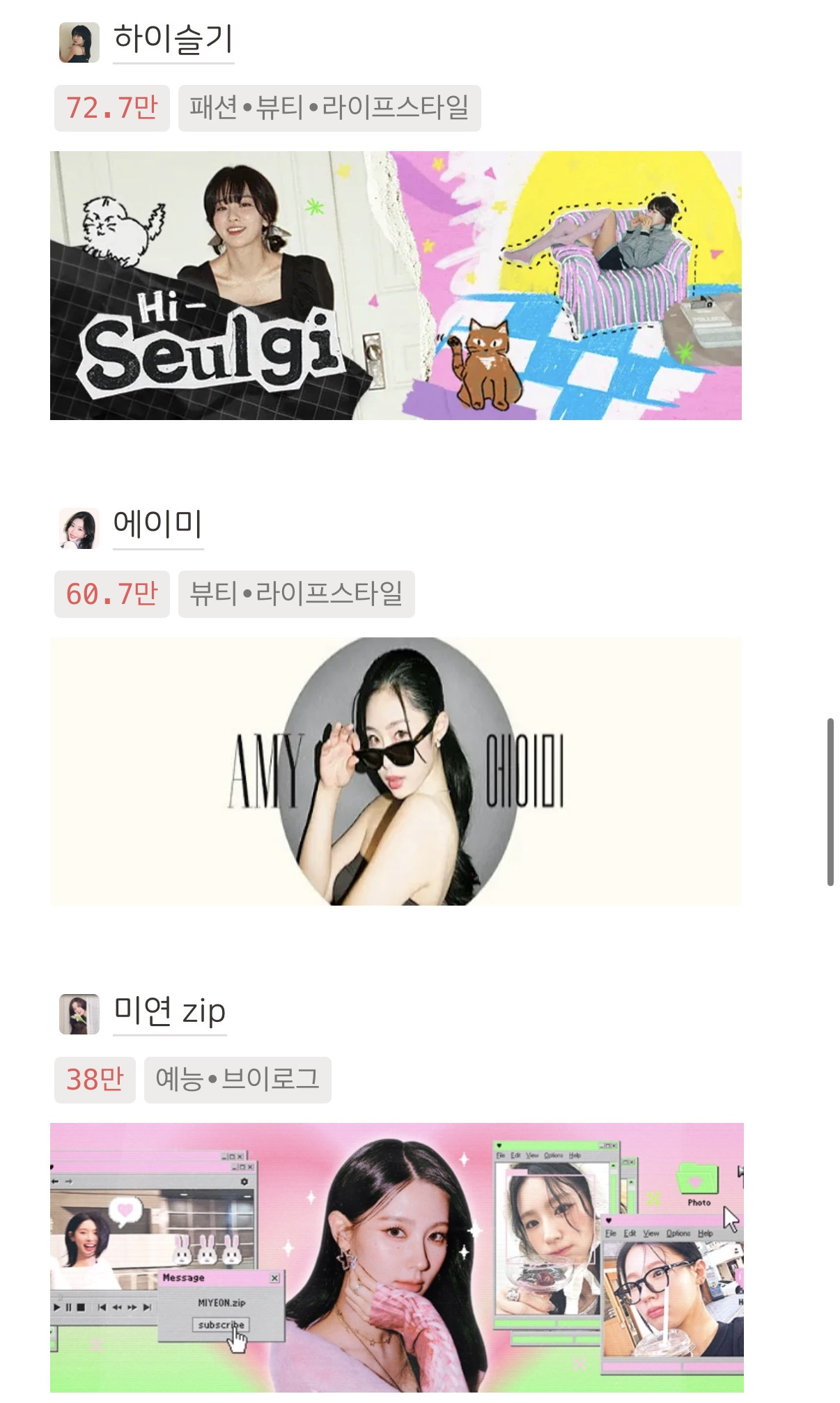
Task: View the Hi-Seulgi banner image
Action: click(x=396, y=286)
